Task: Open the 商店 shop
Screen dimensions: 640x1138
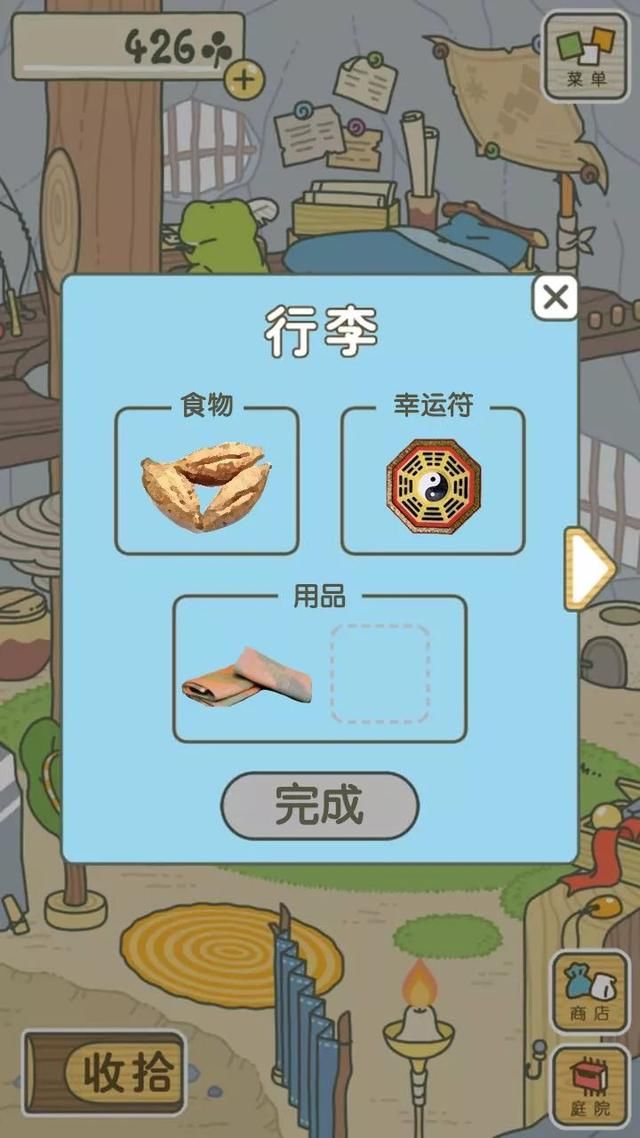Action: click(590, 991)
